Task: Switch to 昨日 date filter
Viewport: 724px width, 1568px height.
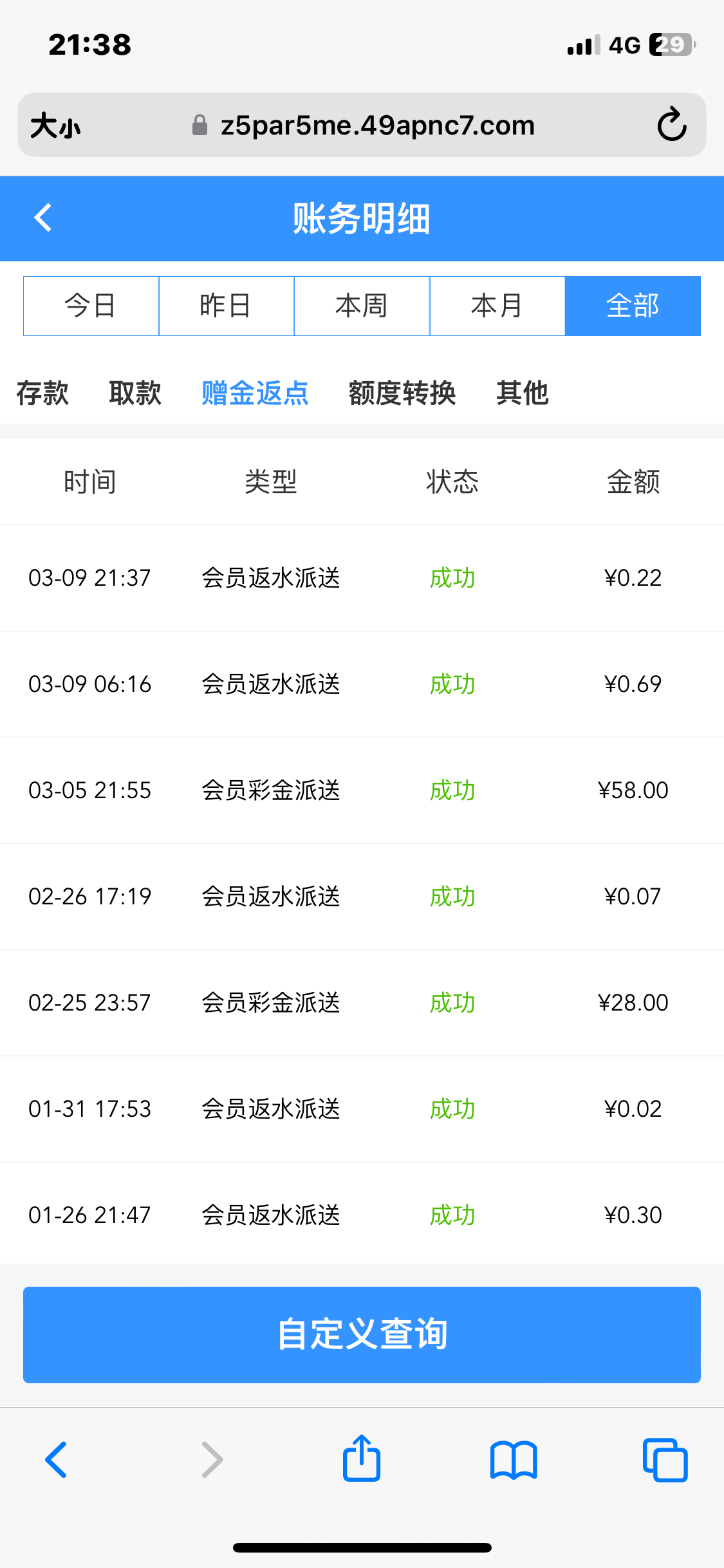Action: point(227,306)
